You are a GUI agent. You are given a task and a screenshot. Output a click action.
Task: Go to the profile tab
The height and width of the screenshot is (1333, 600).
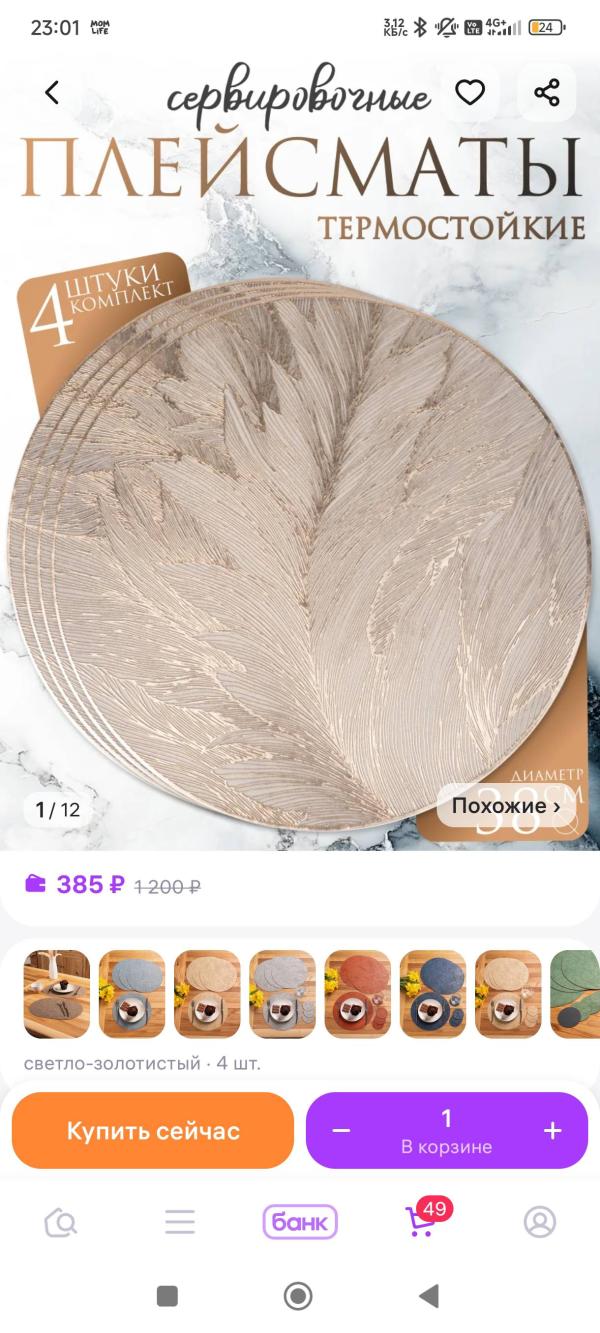click(x=540, y=1222)
